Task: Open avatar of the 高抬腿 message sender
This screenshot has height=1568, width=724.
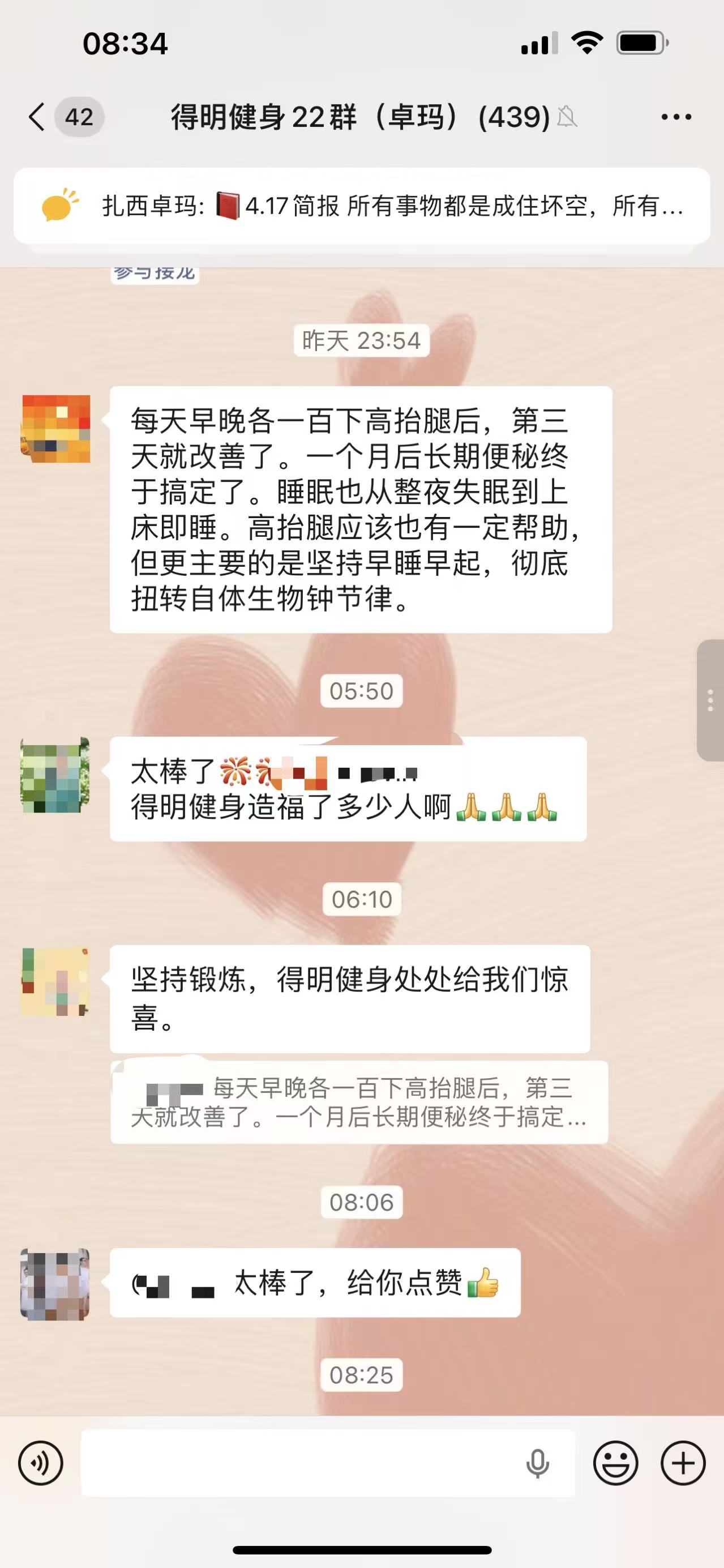Action: (56, 429)
